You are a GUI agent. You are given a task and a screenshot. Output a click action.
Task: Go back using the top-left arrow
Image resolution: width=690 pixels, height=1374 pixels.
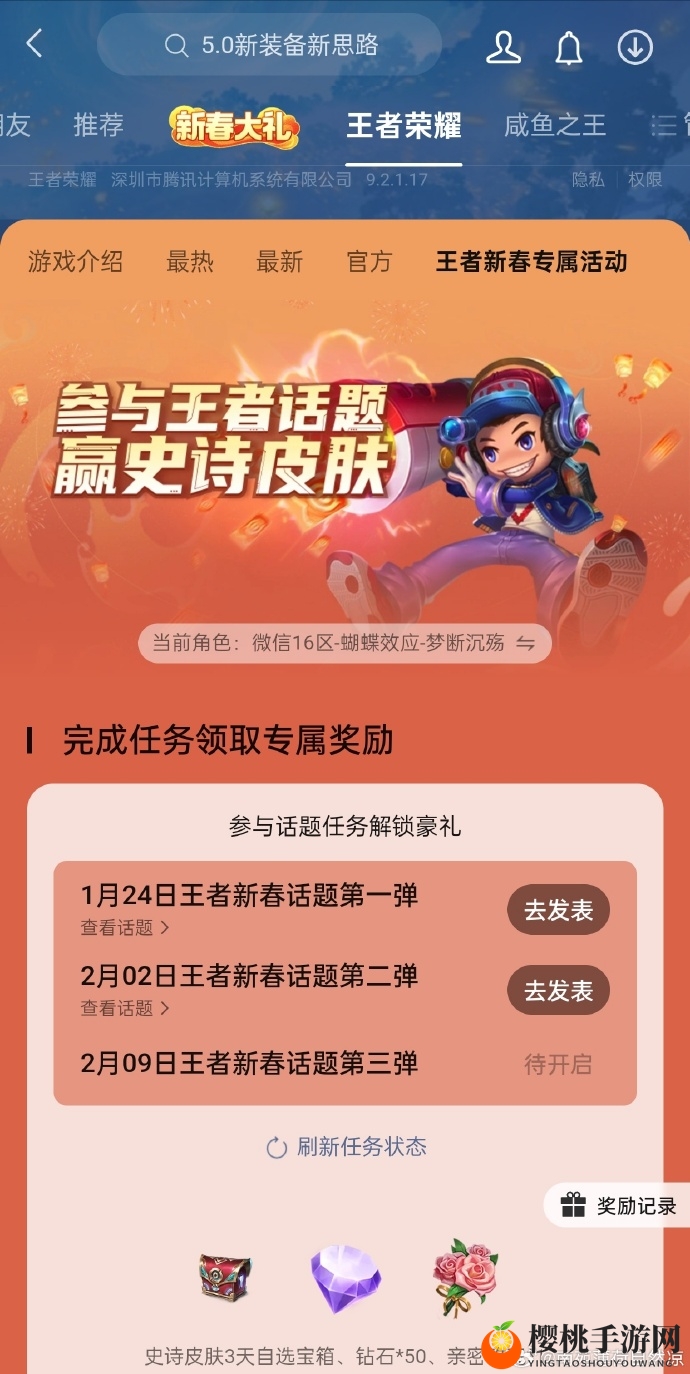(x=35, y=44)
